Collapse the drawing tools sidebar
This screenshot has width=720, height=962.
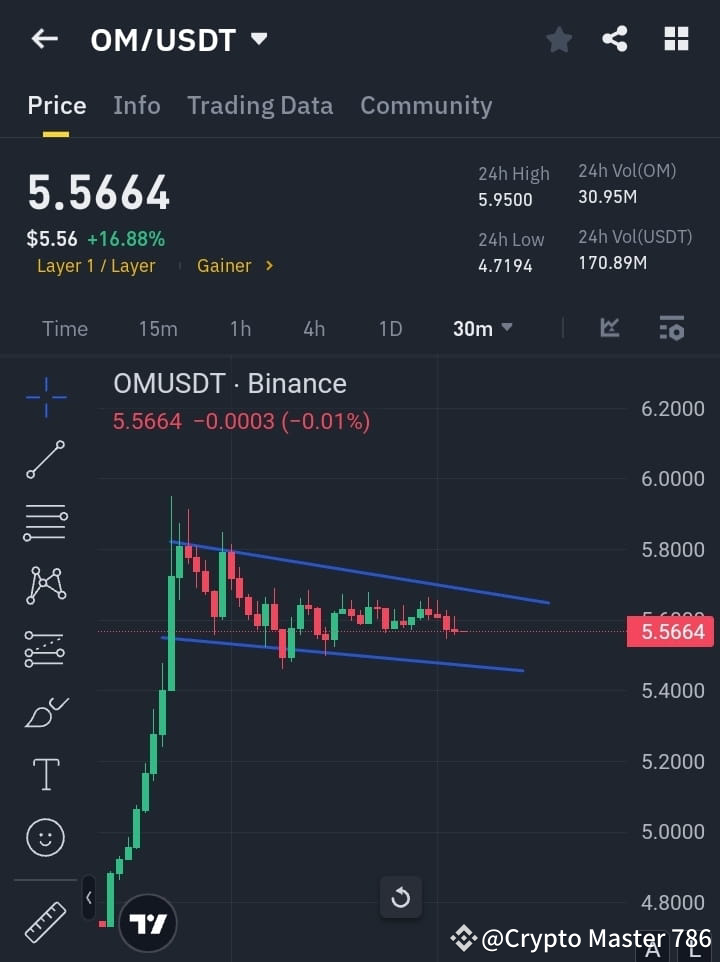[x=88, y=898]
